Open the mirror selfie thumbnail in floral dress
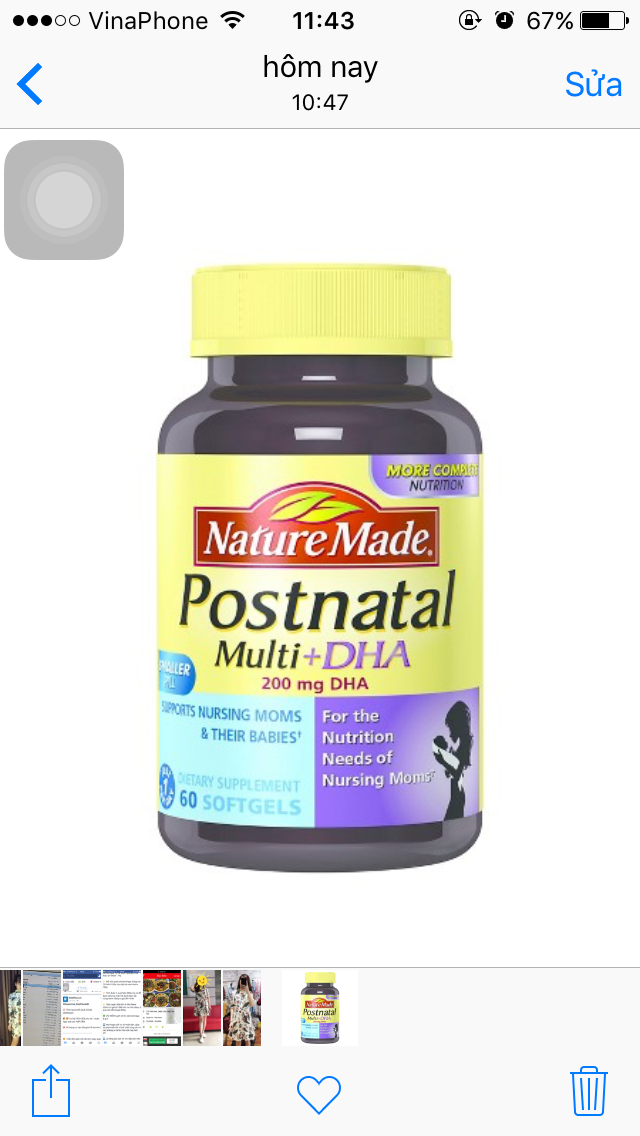This screenshot has width=640, height=1136. pyautogui.click(x=242, y=1007)
